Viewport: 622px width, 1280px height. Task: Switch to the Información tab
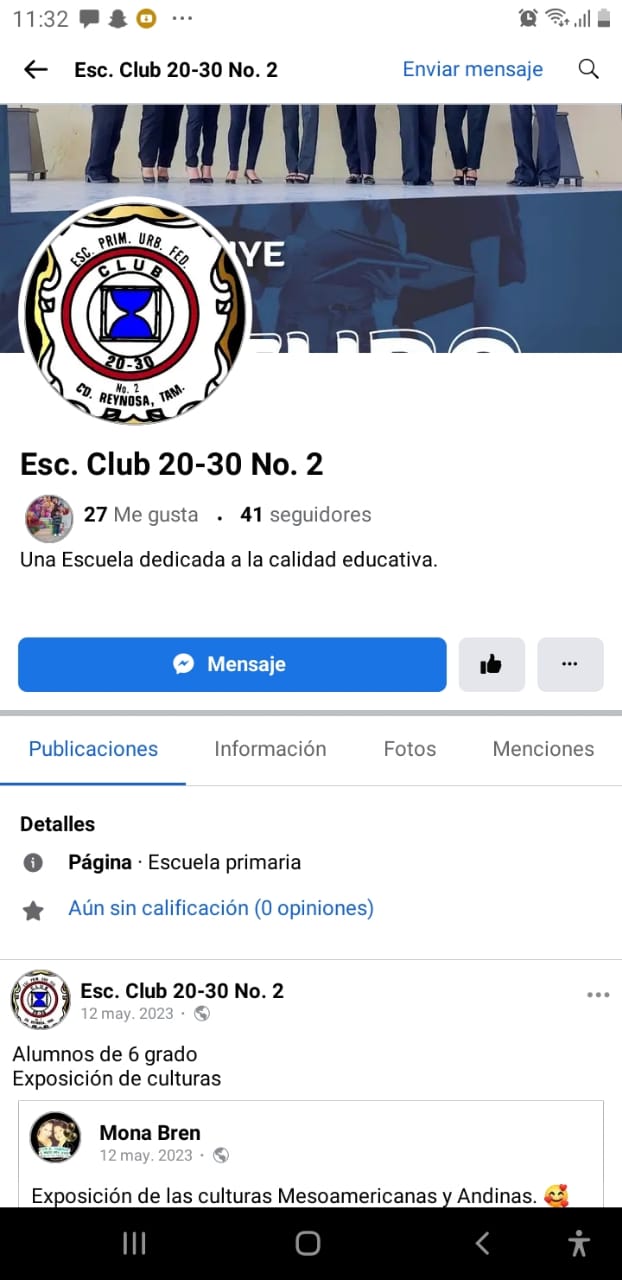(x=270, y=749)
